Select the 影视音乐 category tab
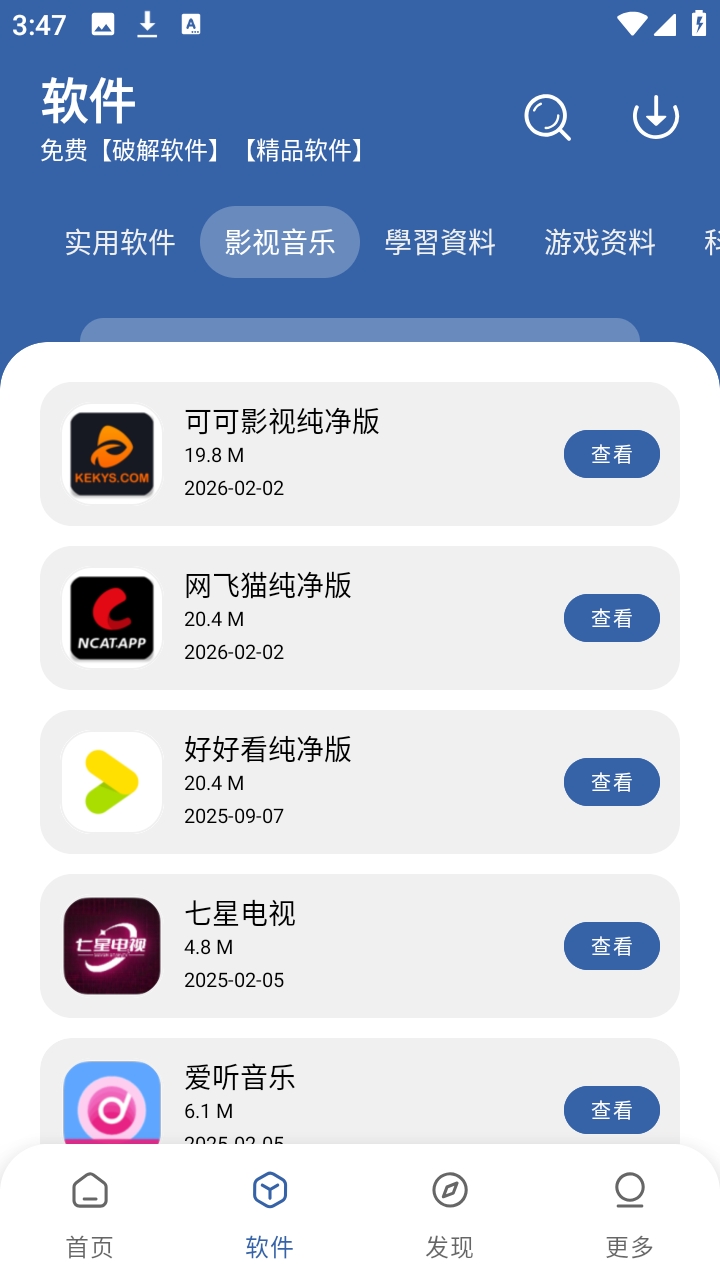 (280, 242)
